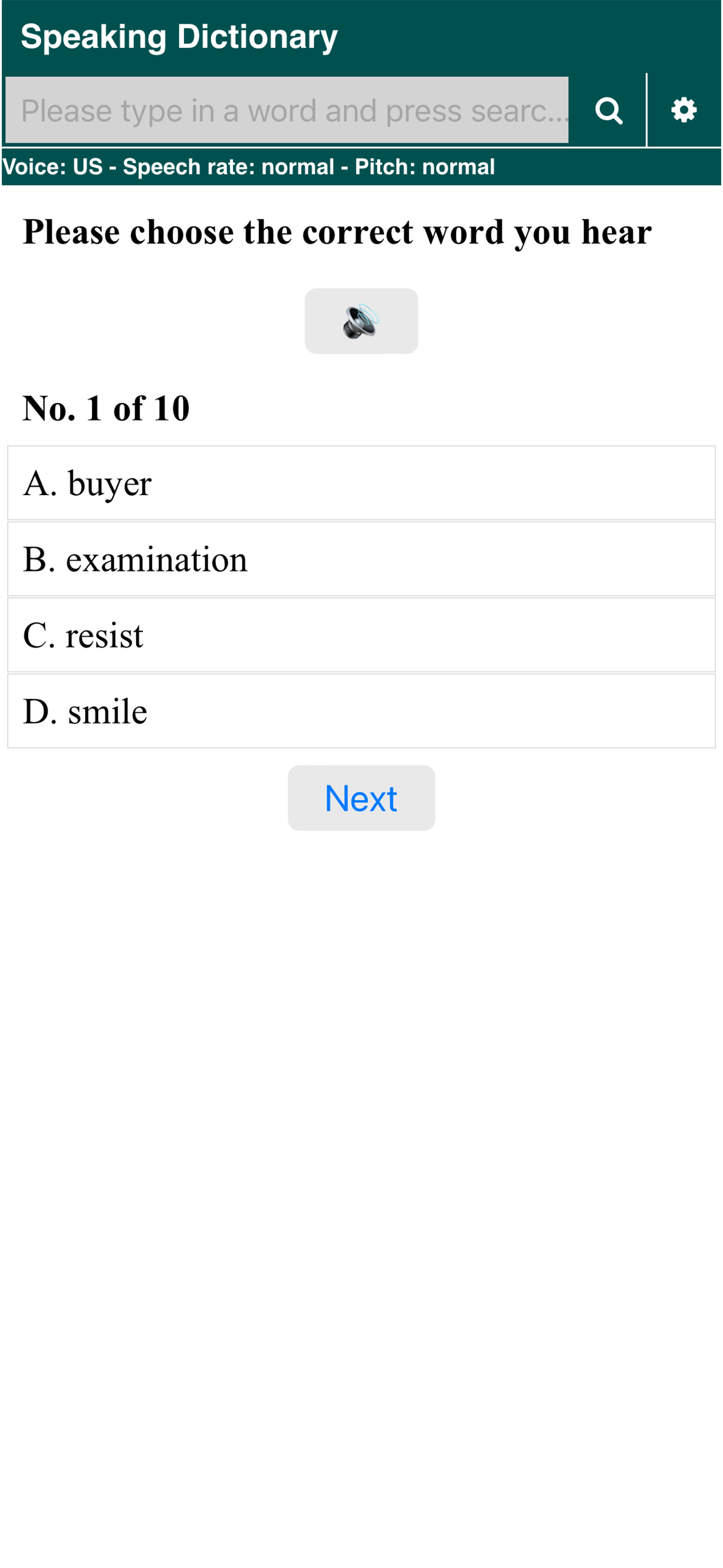The width and height of the screenshot is (723, 1568).
Task: Choose answer A. buyer
Action: tap(361, 483)
